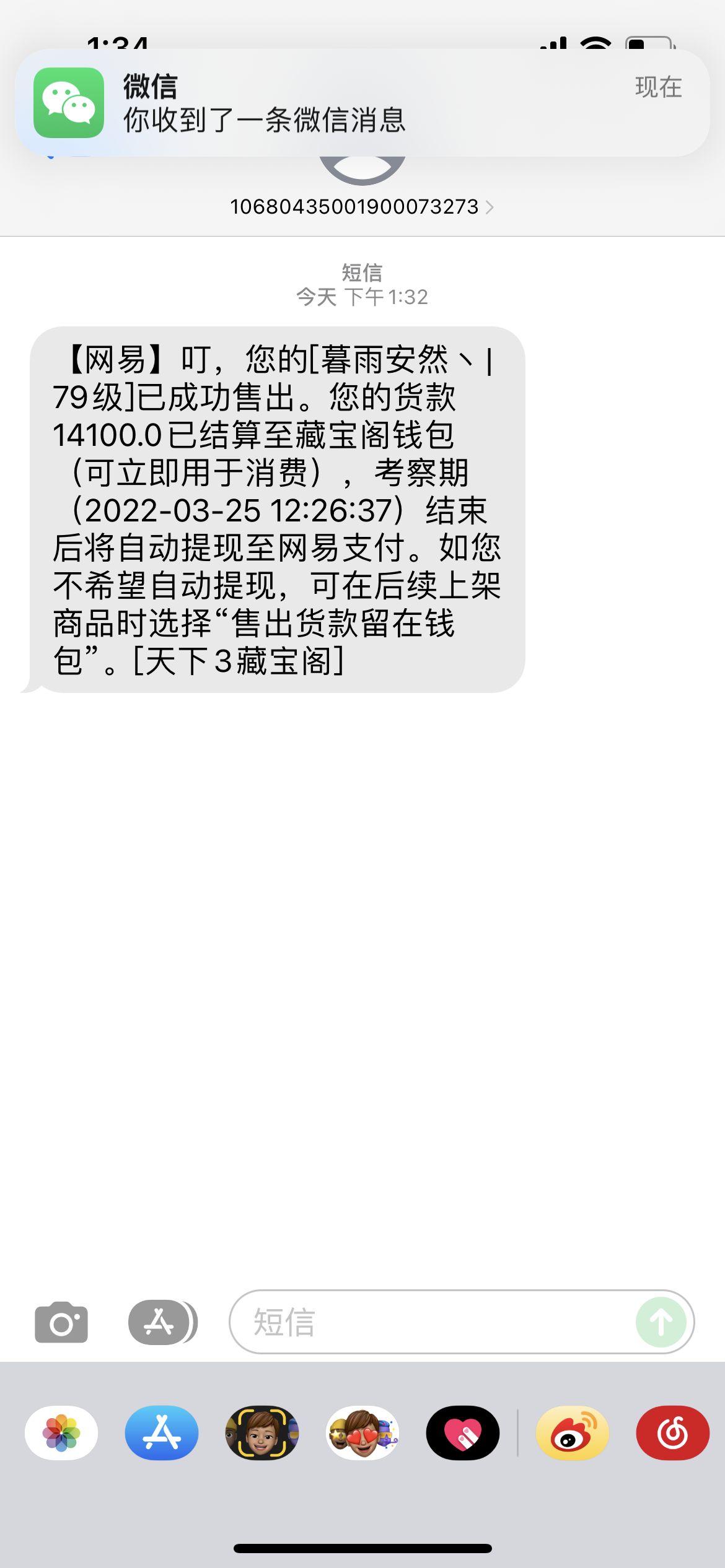Viewport: 725px width, 1568px height.
Task: Toggle the App Store apps drawer button
Action: coord(162,1322)
